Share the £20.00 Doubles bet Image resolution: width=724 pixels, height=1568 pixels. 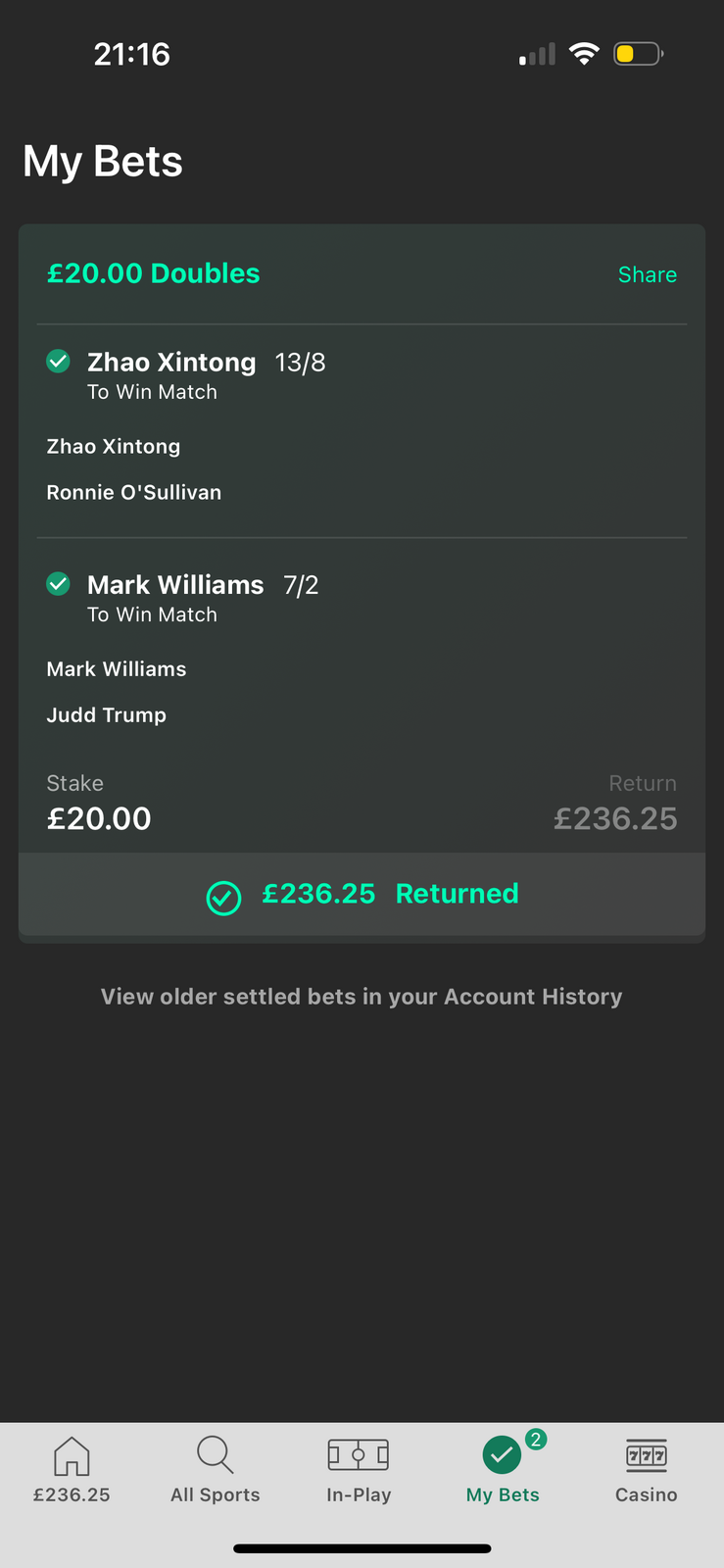click(x=647, y=274)
